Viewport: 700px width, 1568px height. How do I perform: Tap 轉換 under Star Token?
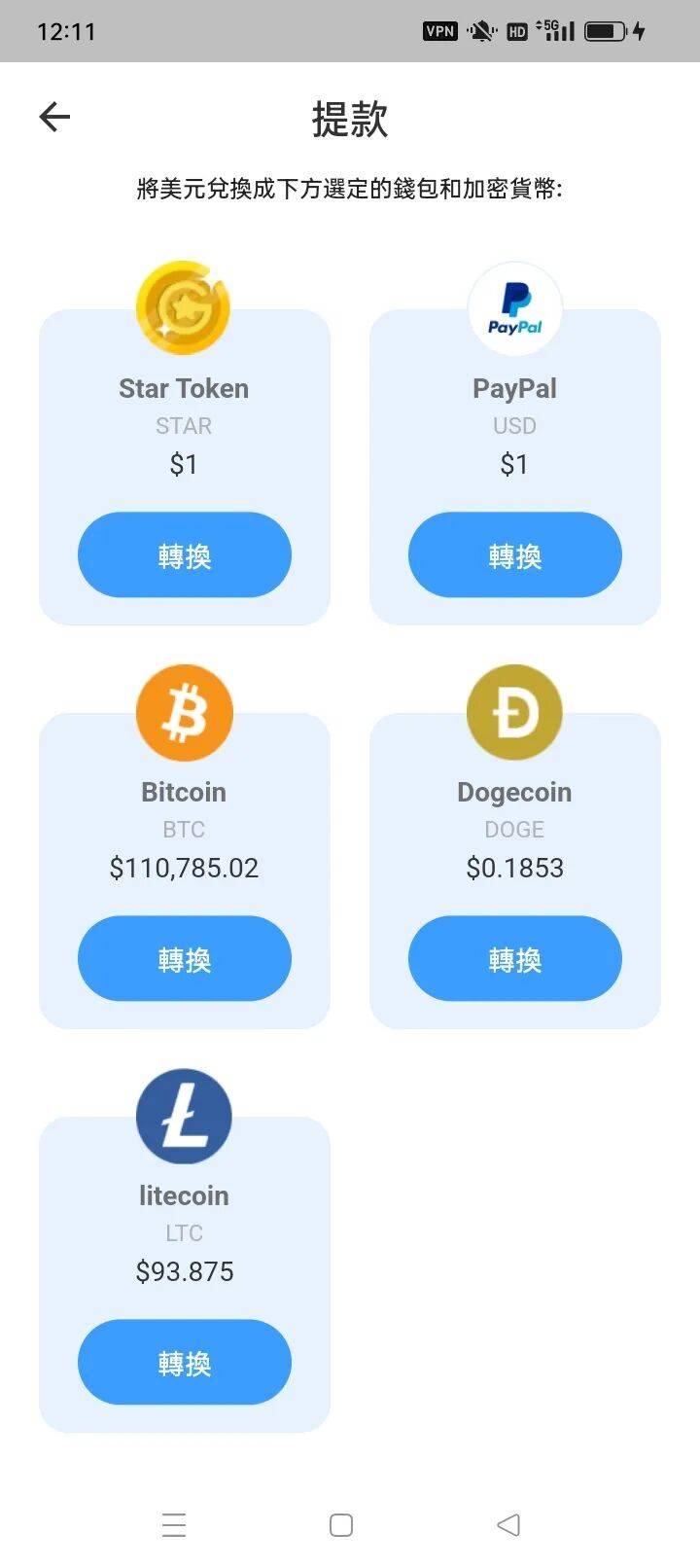pos(185,555)
